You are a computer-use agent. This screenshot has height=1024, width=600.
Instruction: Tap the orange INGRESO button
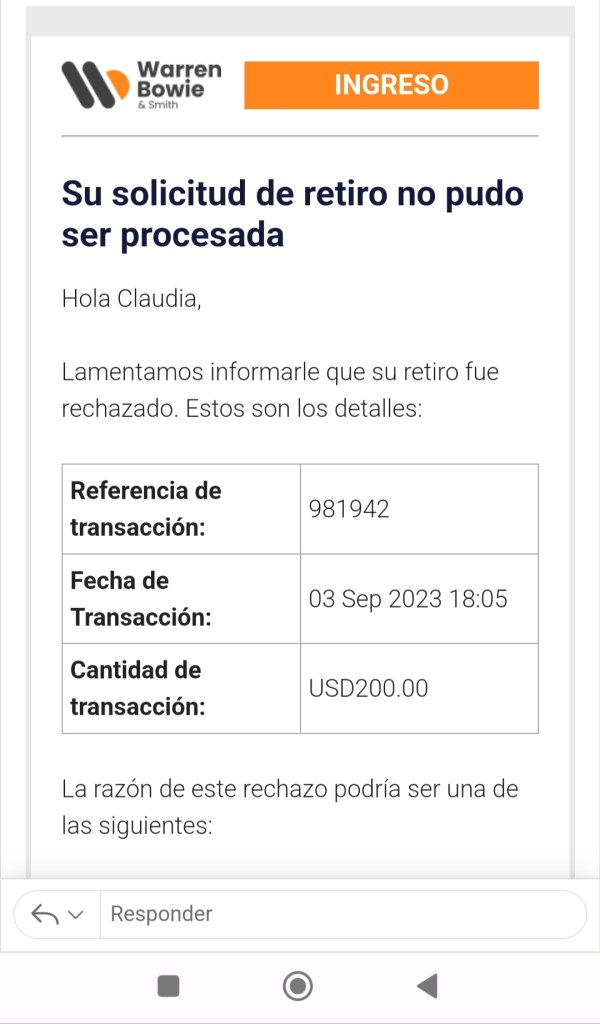coord(391,85)
